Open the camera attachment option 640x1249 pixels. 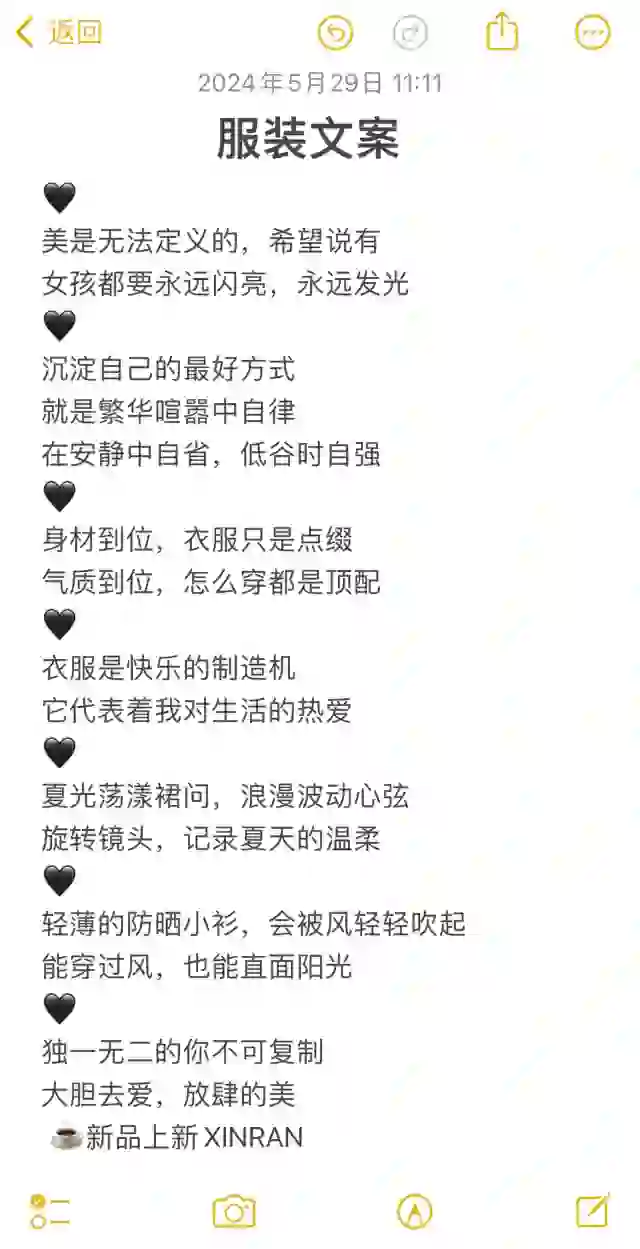[234, 1211]
